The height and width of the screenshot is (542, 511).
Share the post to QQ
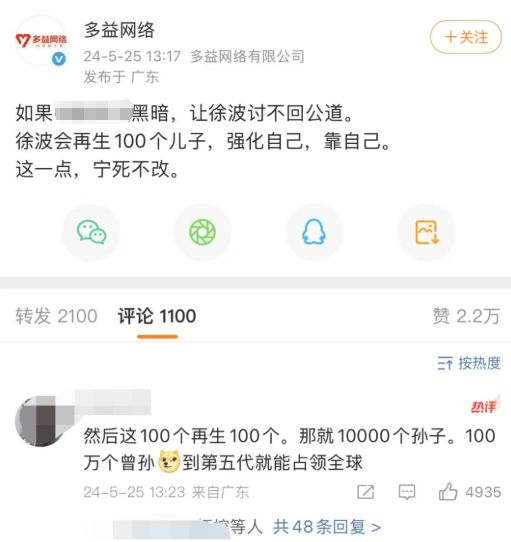(314, 232)
